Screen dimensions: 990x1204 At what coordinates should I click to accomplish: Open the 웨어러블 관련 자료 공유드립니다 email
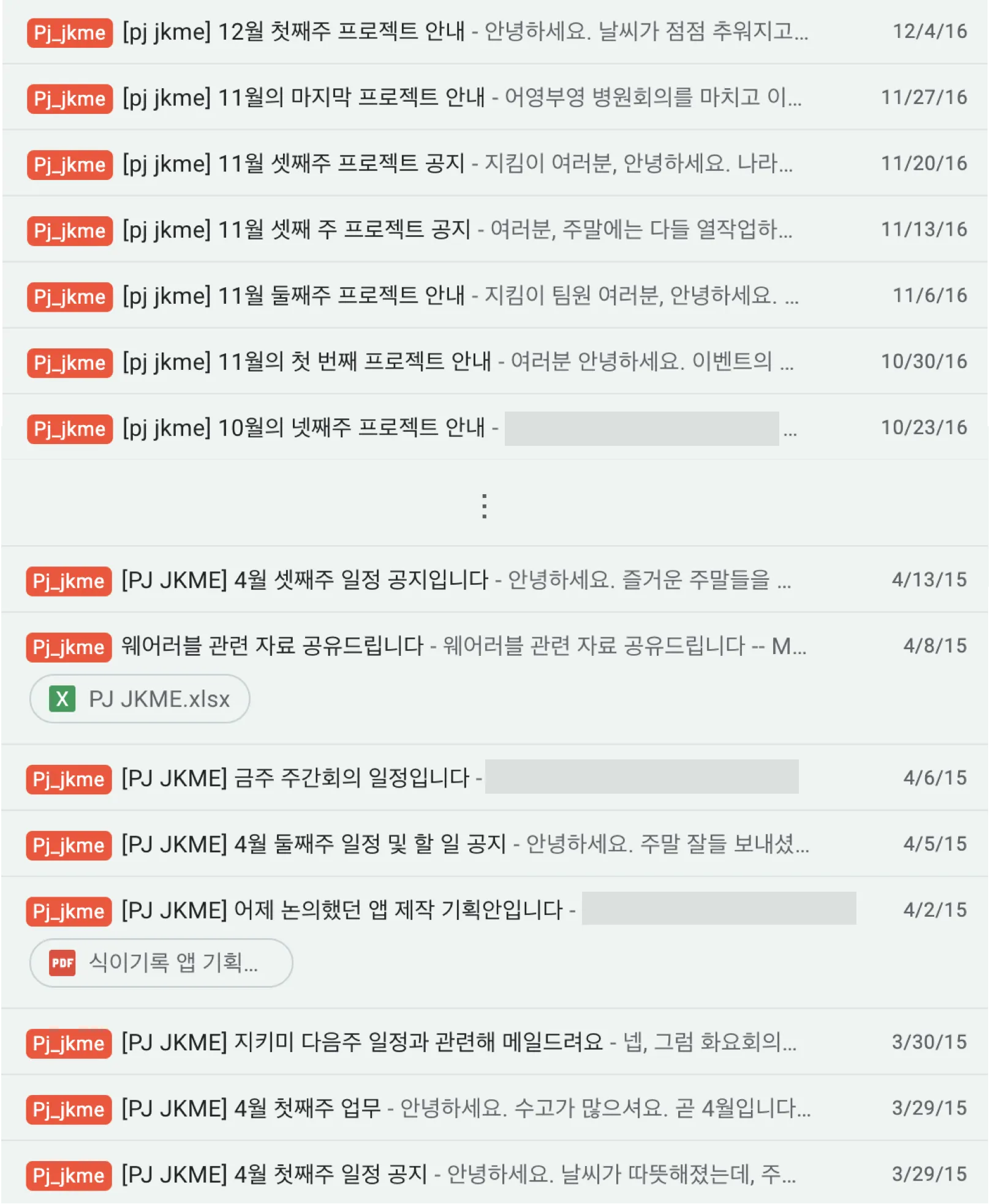coord(273,646)
